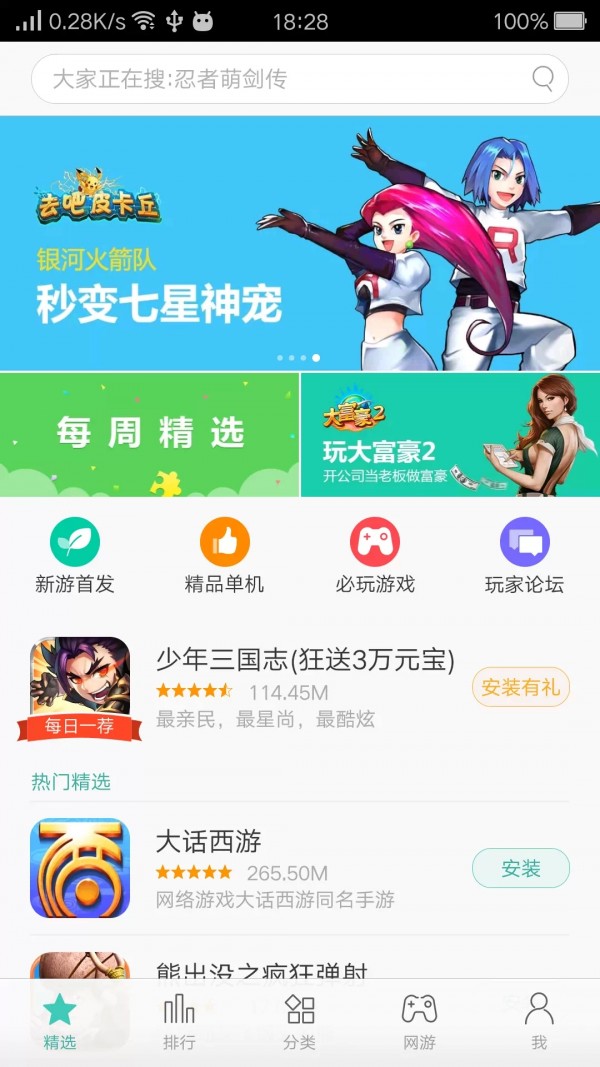Switch to the 分类 tab
This screenshot has height=1067, width=600.
coord(299,1020)
